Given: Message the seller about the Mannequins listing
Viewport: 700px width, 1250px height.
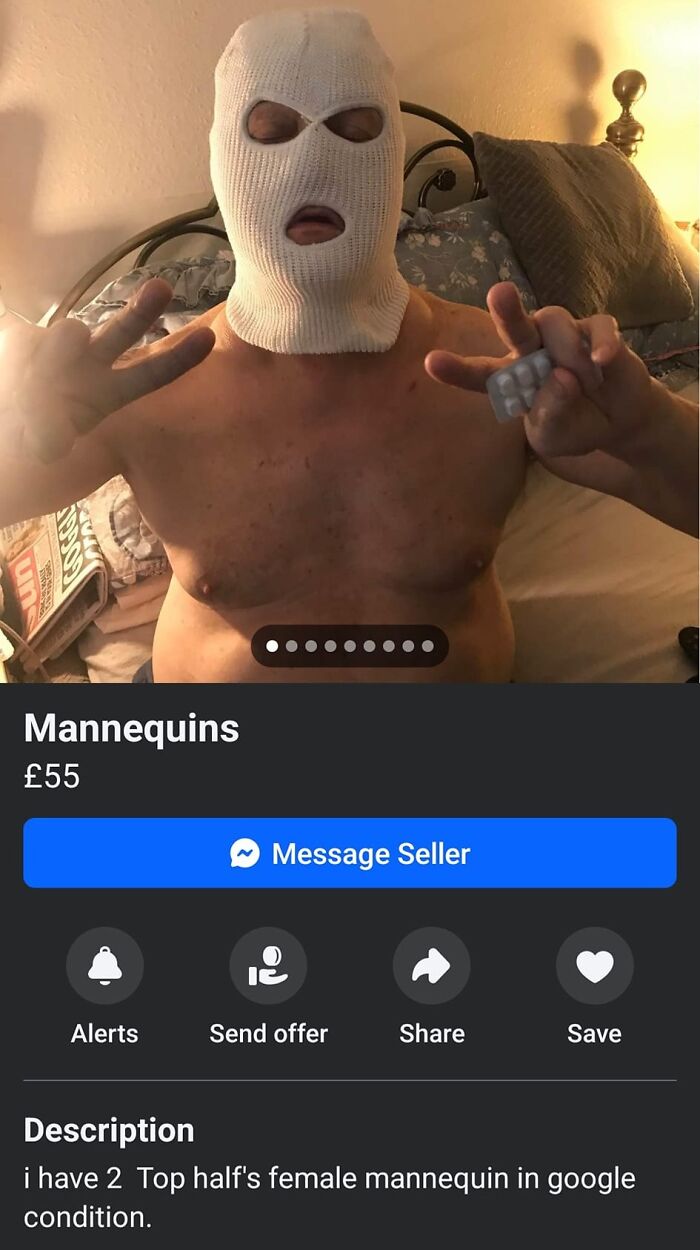Looking at the screenshot, I should pos(350,853).
